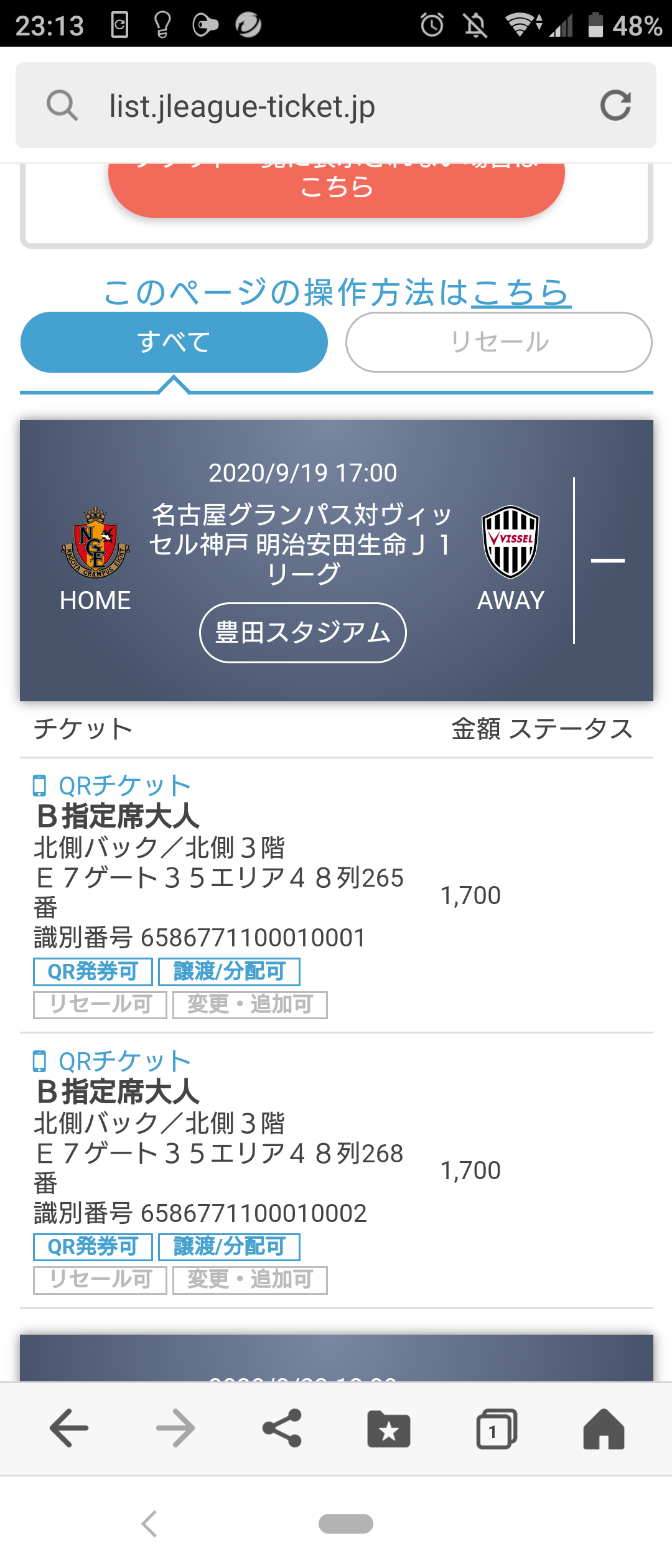Screen dimensions: 672x1568
Task: Open the 豊田スタジアム venue button
Action: (x=302, y=633)
